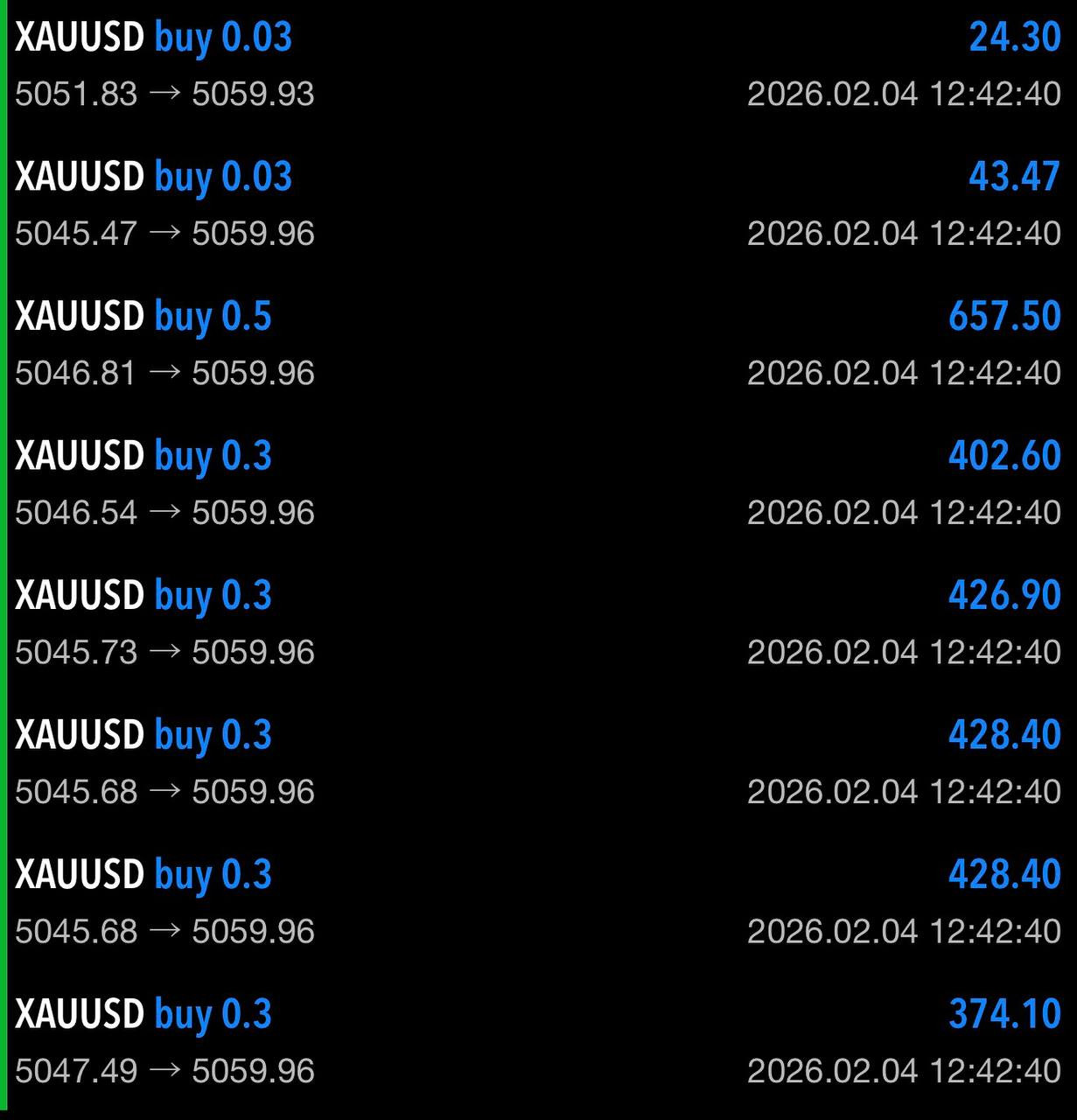Open the trade entered at 5045.73
The image size is (1077, 1120).
point(537,623)
